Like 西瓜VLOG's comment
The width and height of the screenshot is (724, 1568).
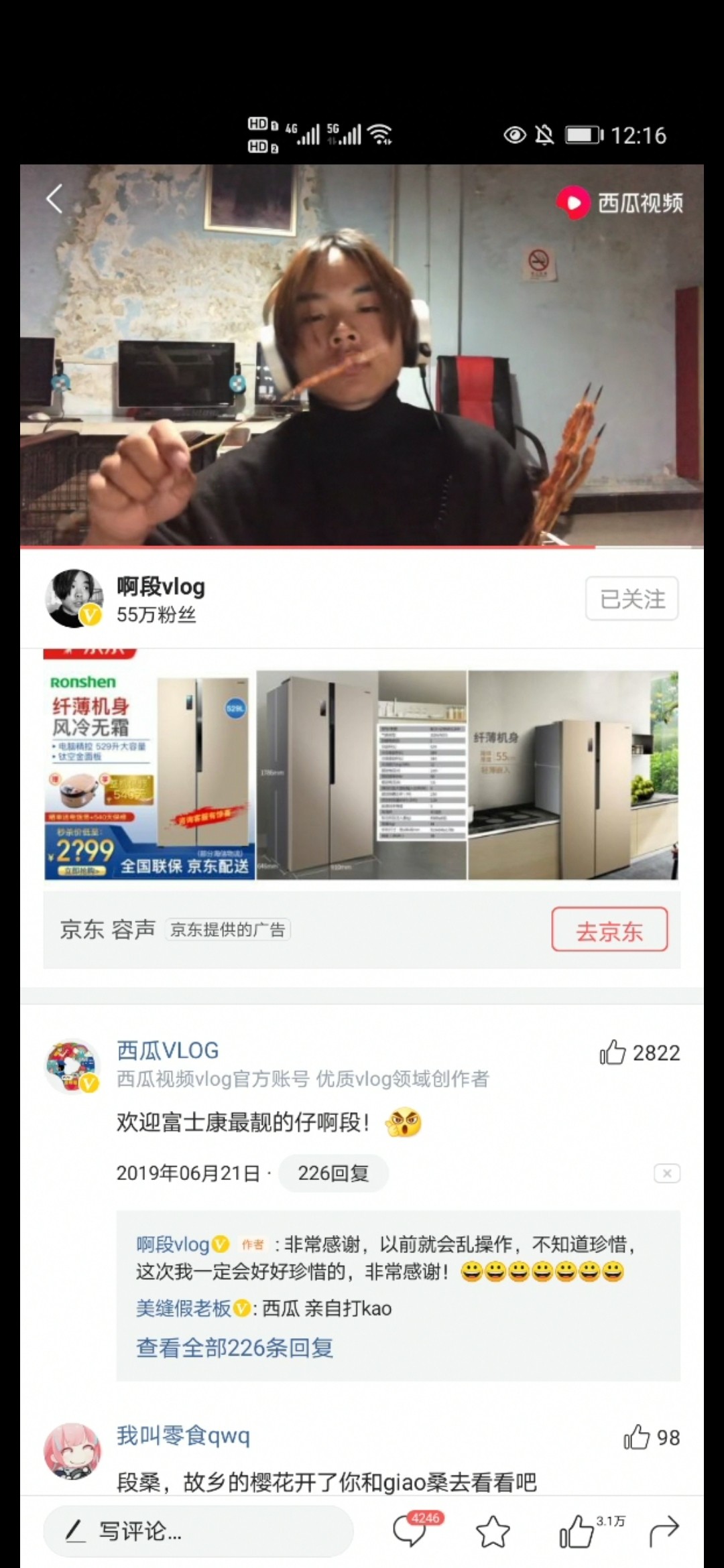coord(613,1053)
